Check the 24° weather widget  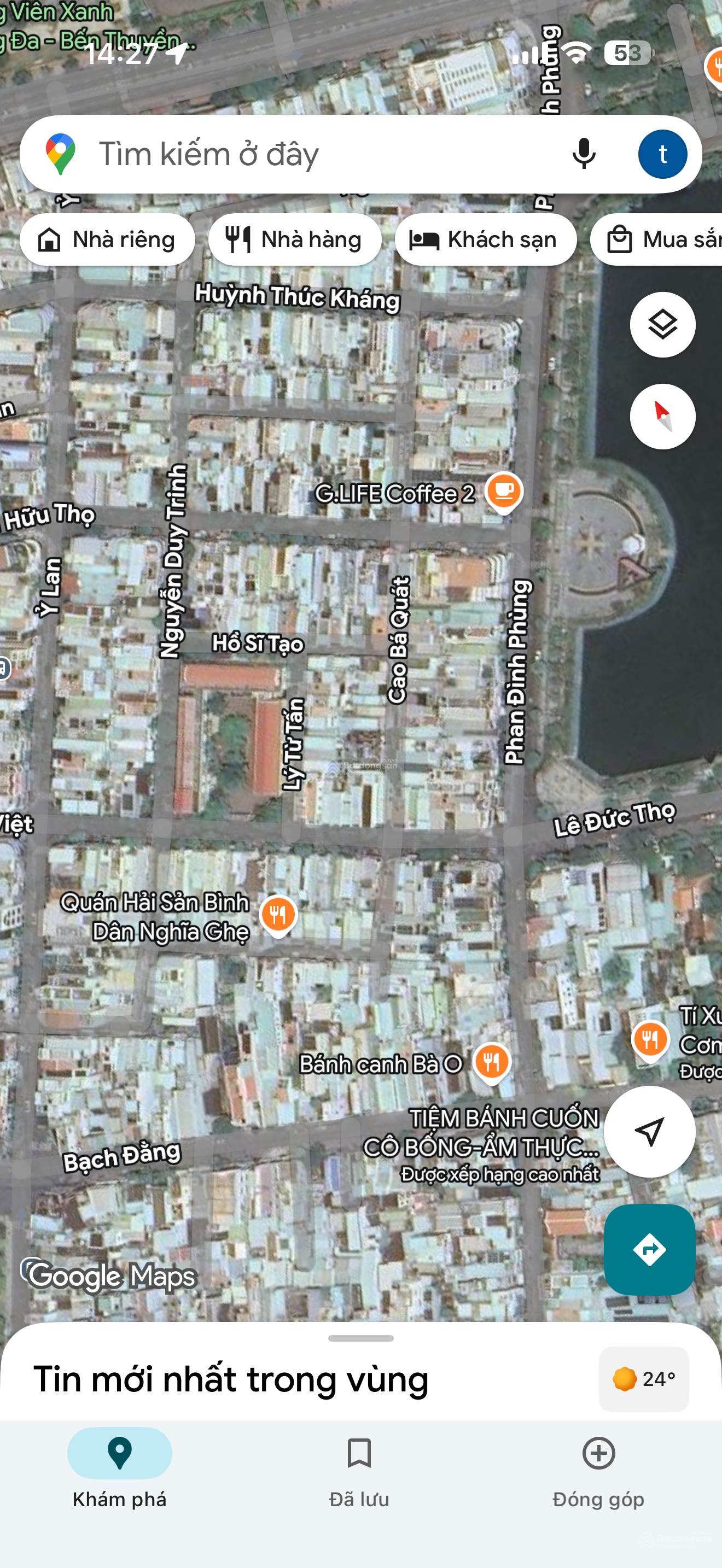click(643, 1379)
